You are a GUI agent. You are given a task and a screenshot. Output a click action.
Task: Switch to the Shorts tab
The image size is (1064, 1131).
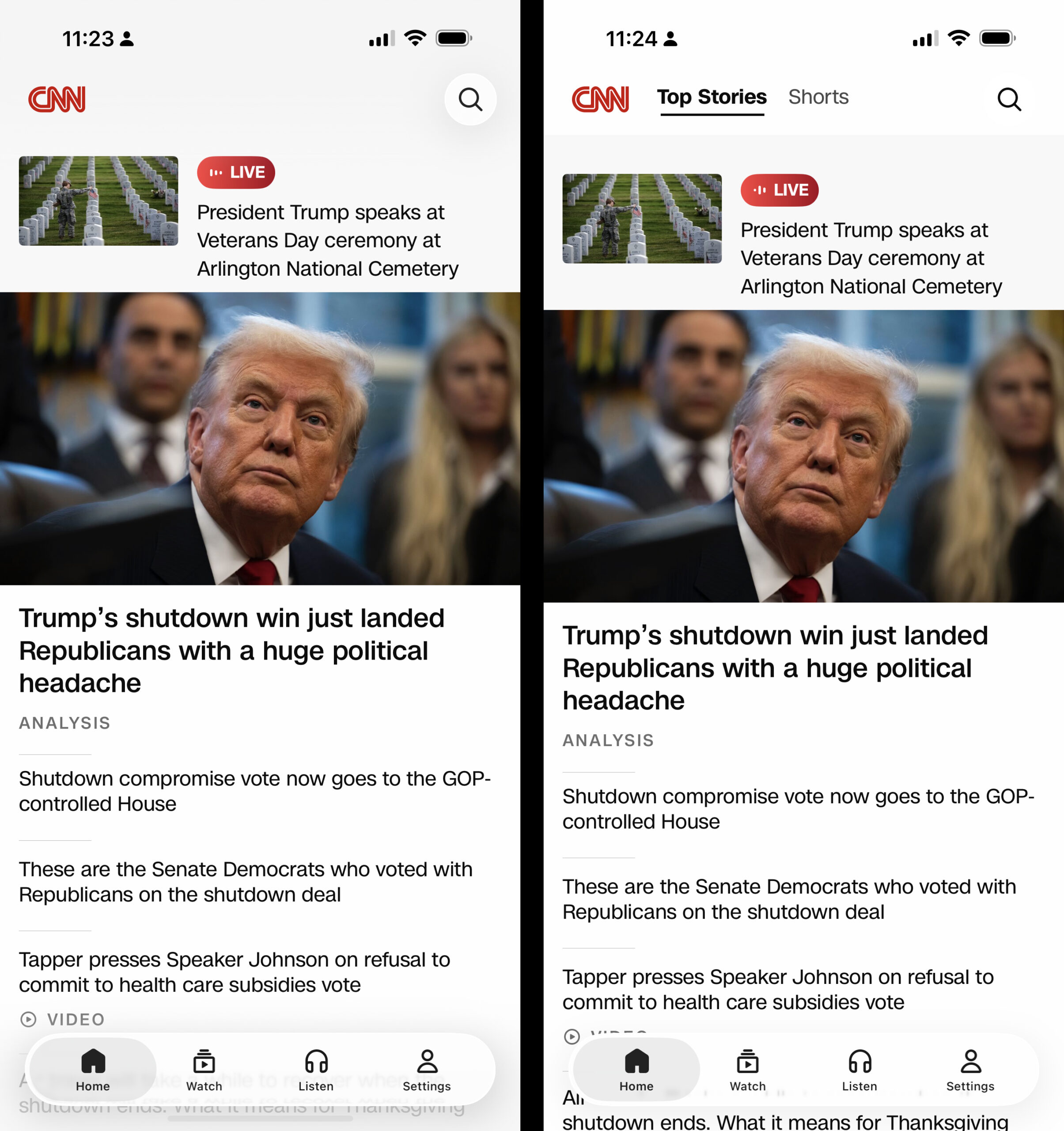818,97
